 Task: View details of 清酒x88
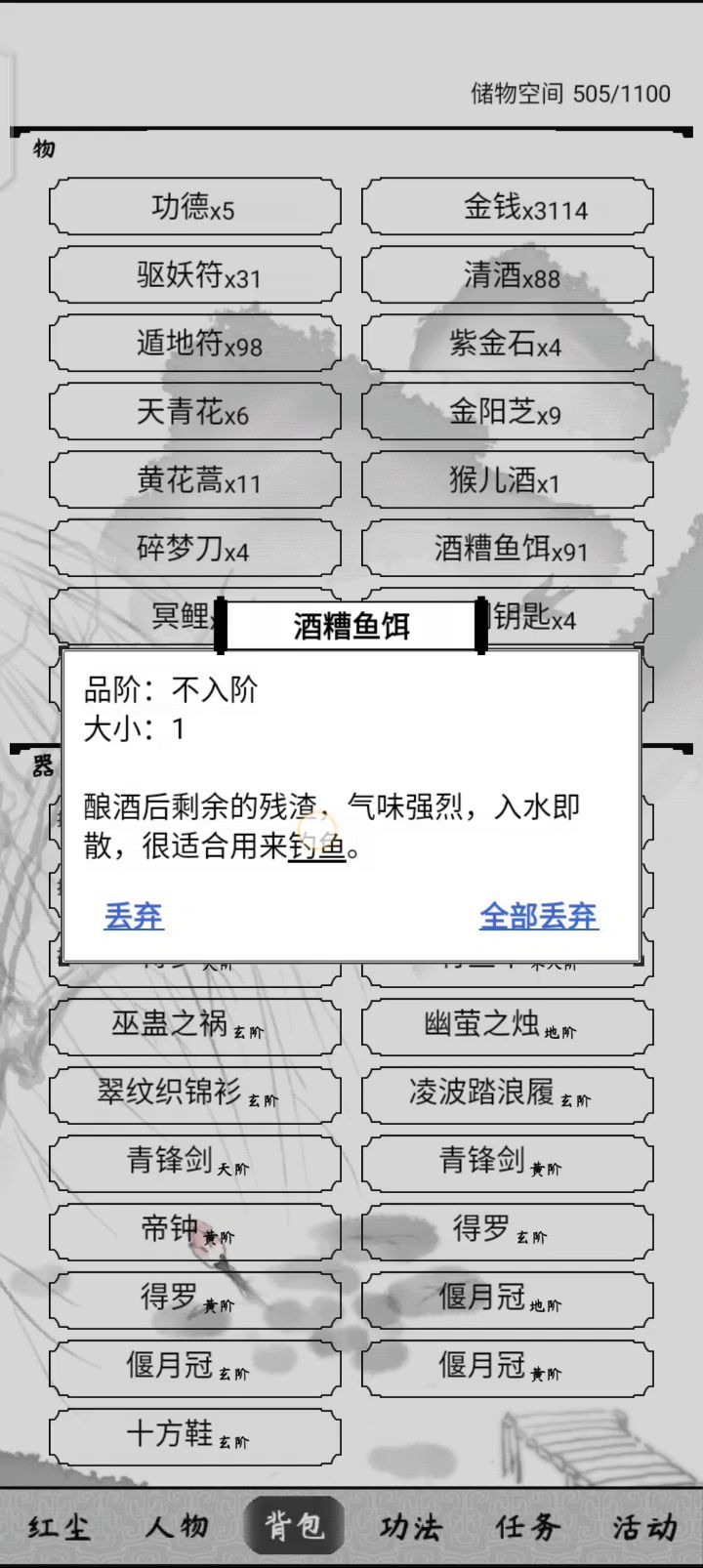tap(507, 275)
